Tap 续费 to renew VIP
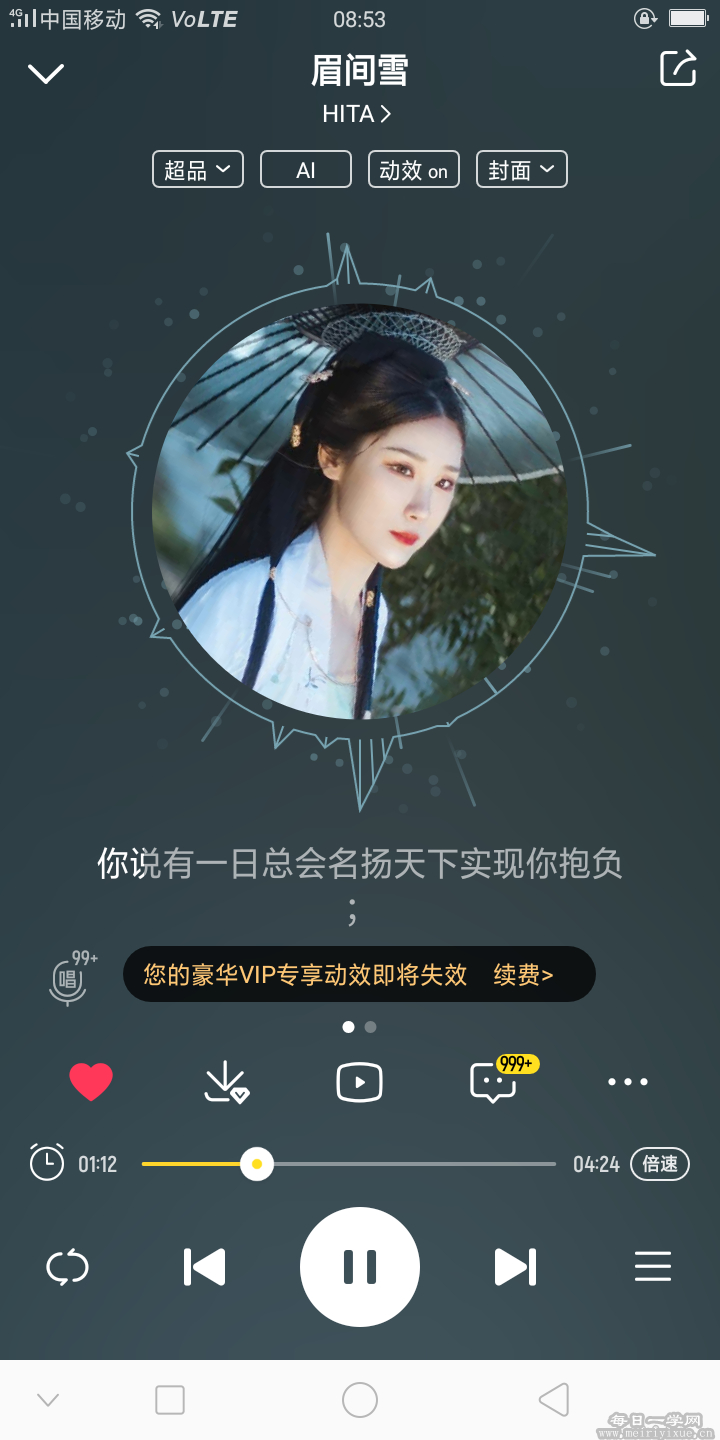This screenshot has height=1440, width=720. [523, 975]
